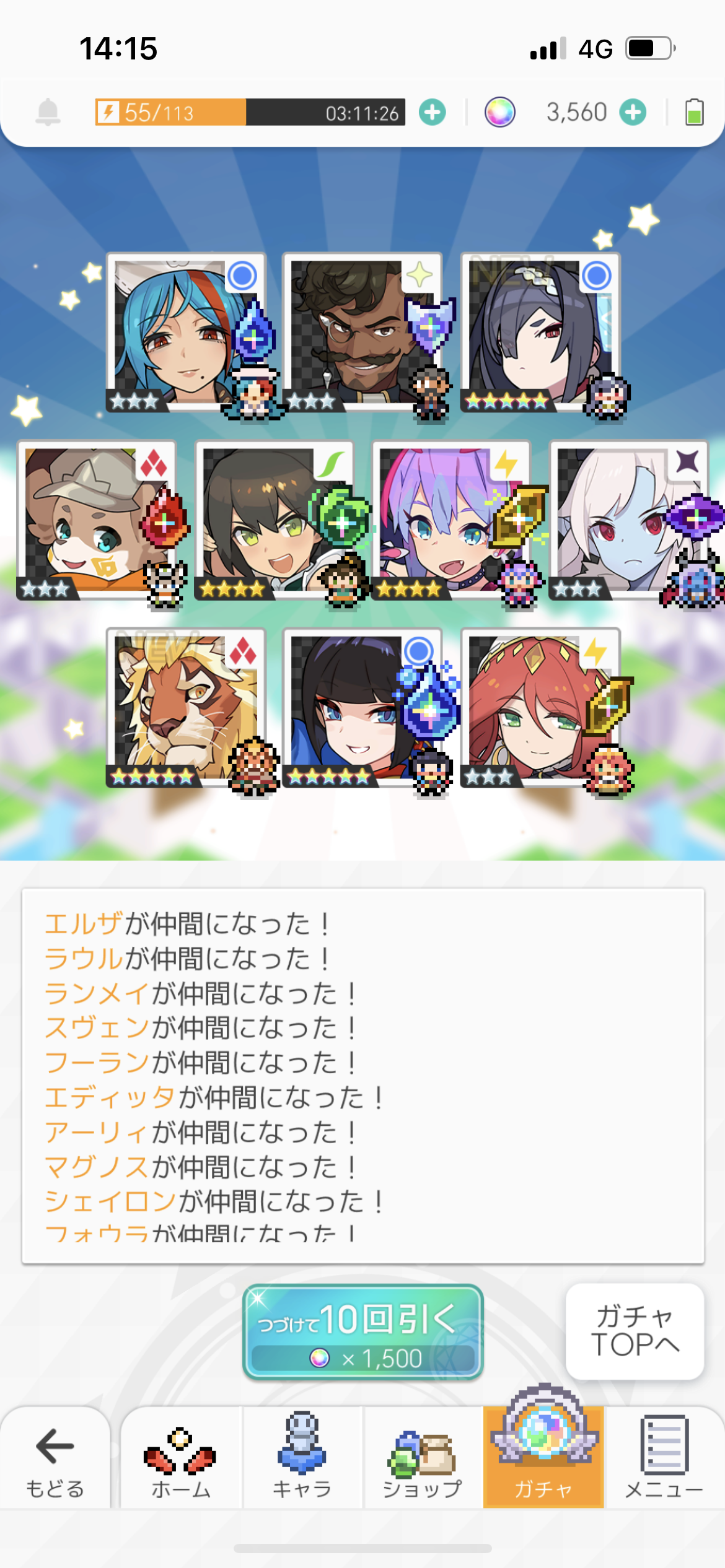The height and width of the screenshot is (1568, 725).
Task: Switch to the ホーム tab
Action: [x=180, y=1458]
